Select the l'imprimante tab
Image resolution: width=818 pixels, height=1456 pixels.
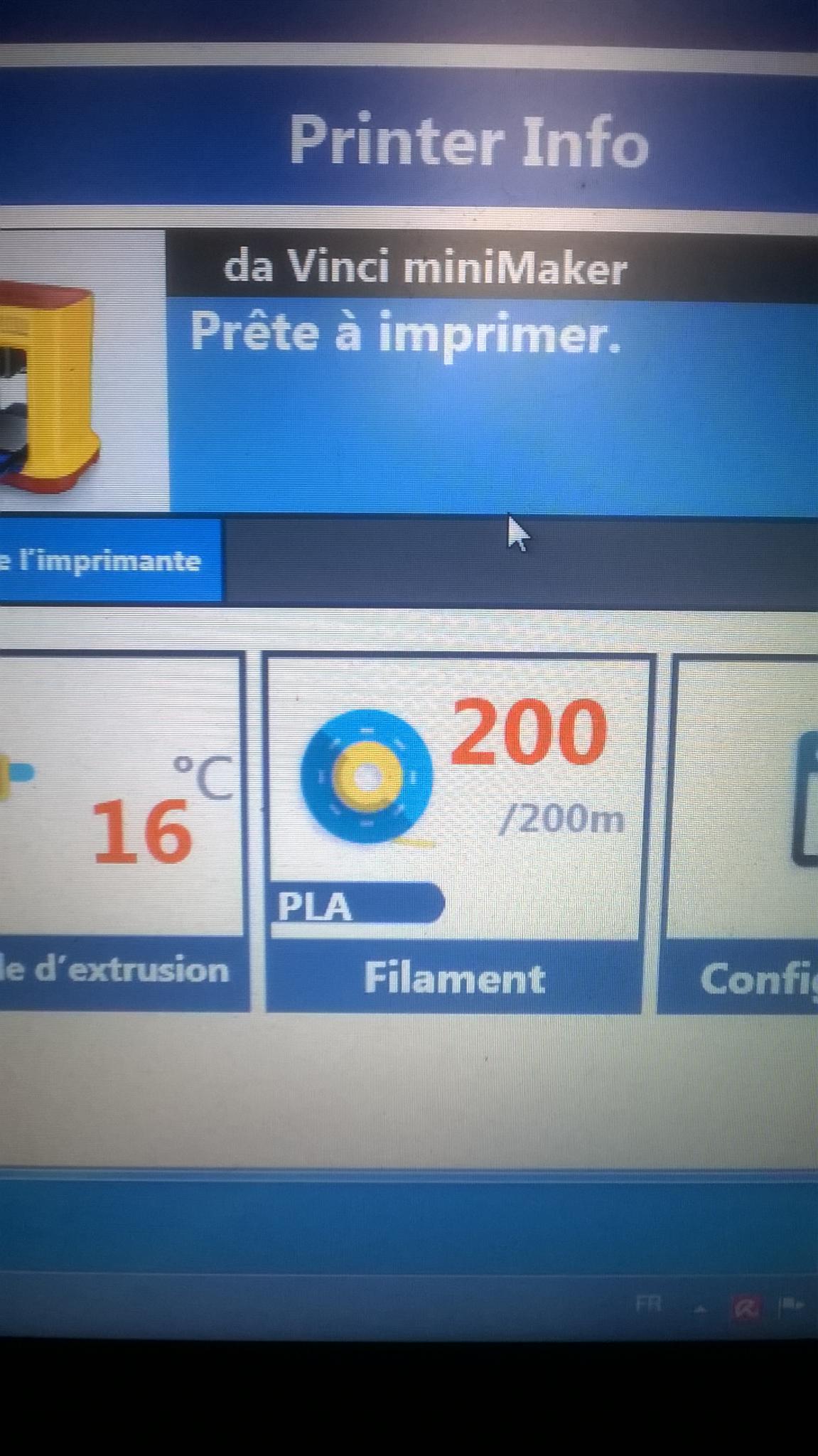click(x=110, y=561)
